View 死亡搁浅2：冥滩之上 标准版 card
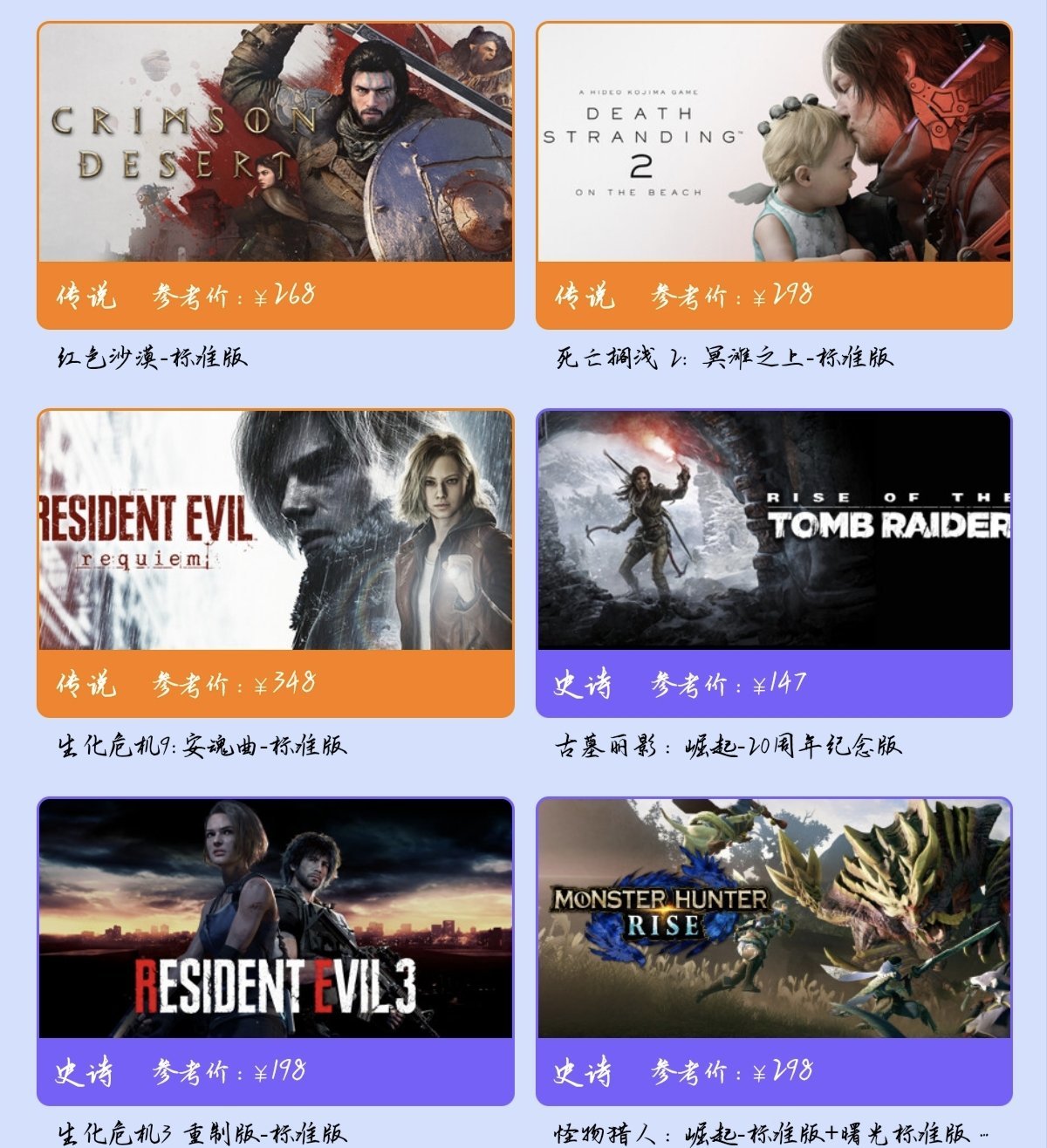Image resolution: width=1047 pixels, height=1148 pixels. (x=774, y=144)
